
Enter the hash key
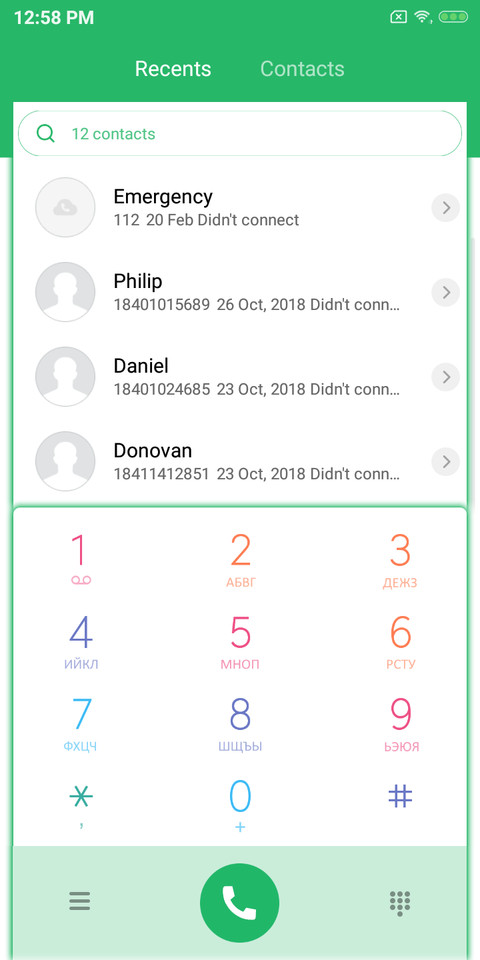point(400,797)
